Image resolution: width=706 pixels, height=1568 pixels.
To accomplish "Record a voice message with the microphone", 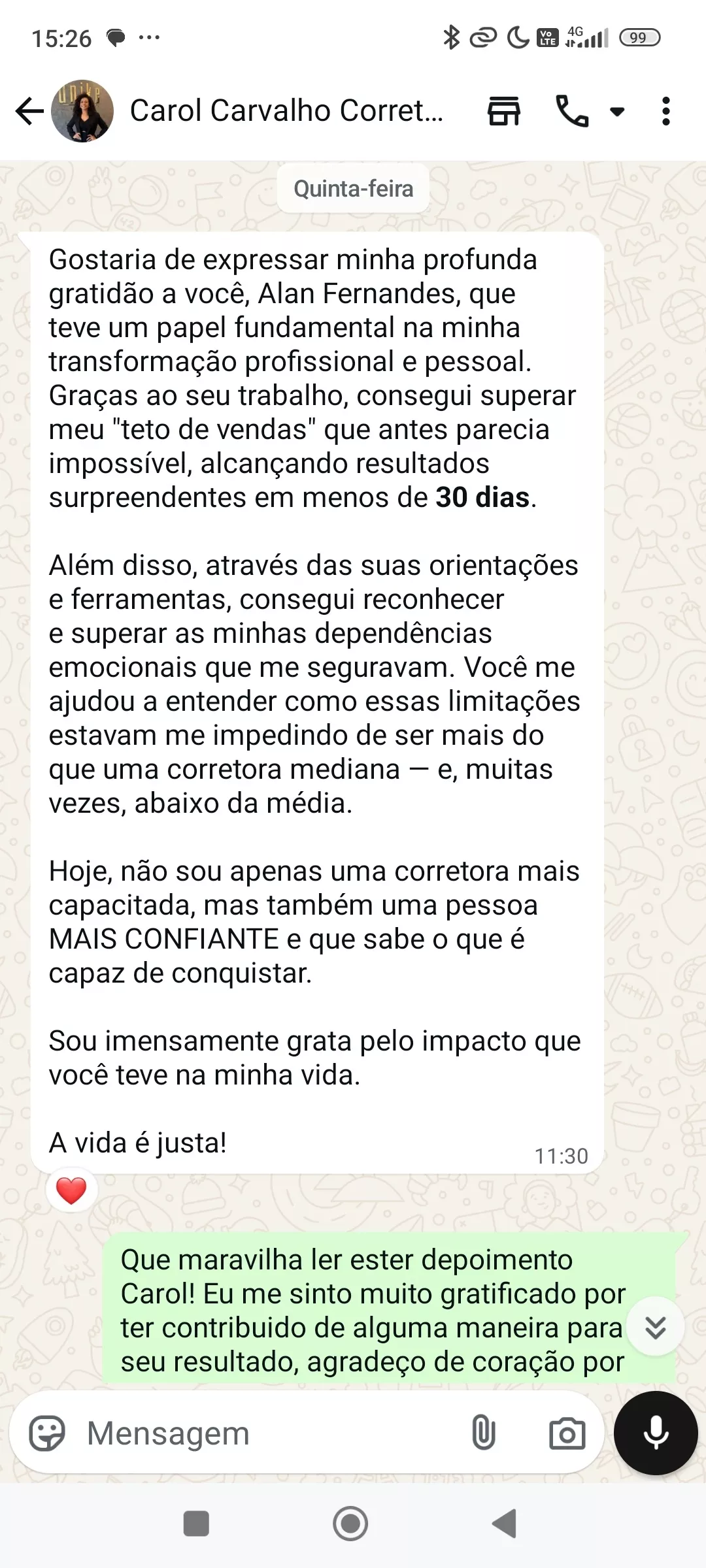I will (656, 1433).
